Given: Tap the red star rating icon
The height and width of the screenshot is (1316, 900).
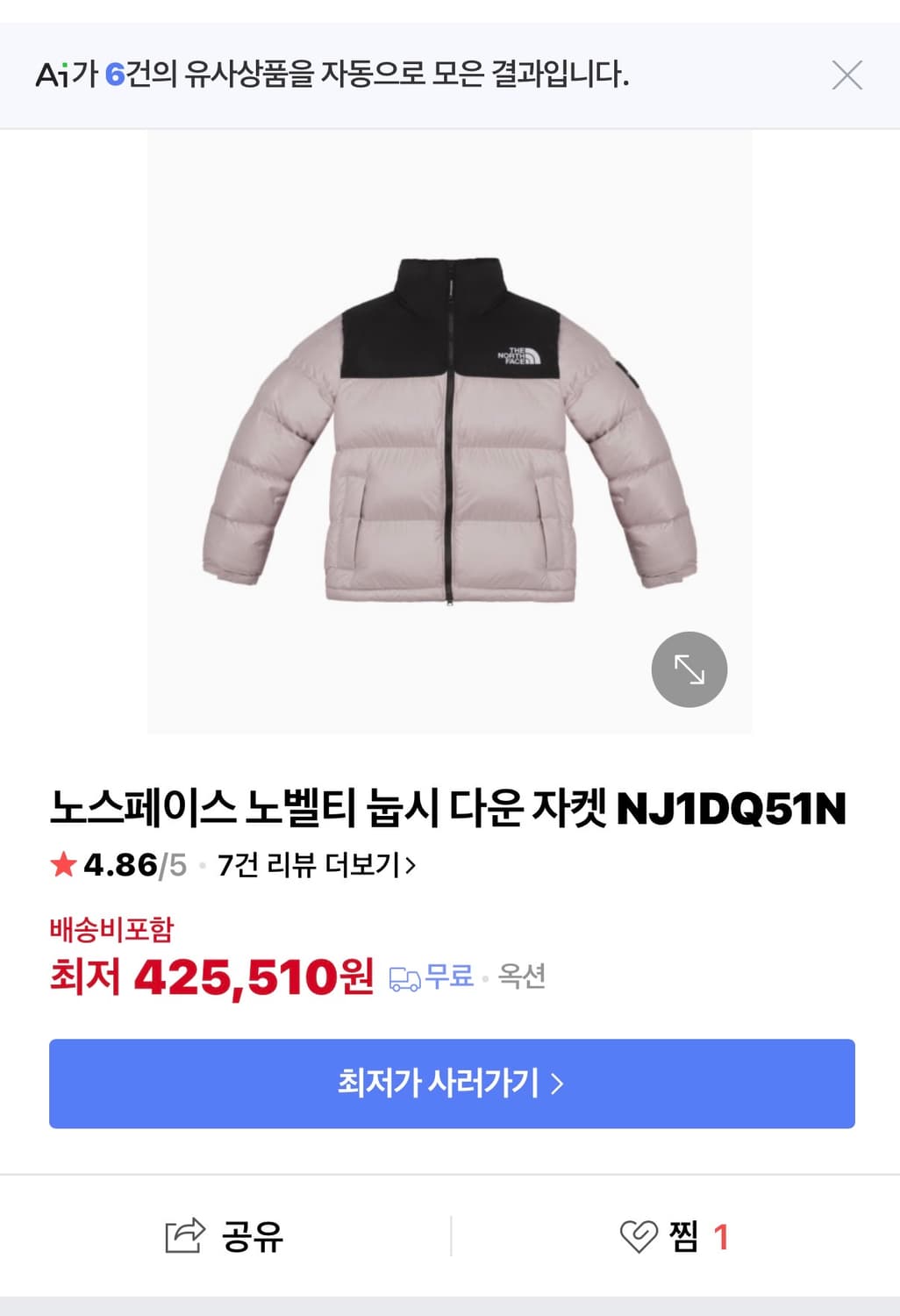Looking at the screenshot, I should pos(63,864).
